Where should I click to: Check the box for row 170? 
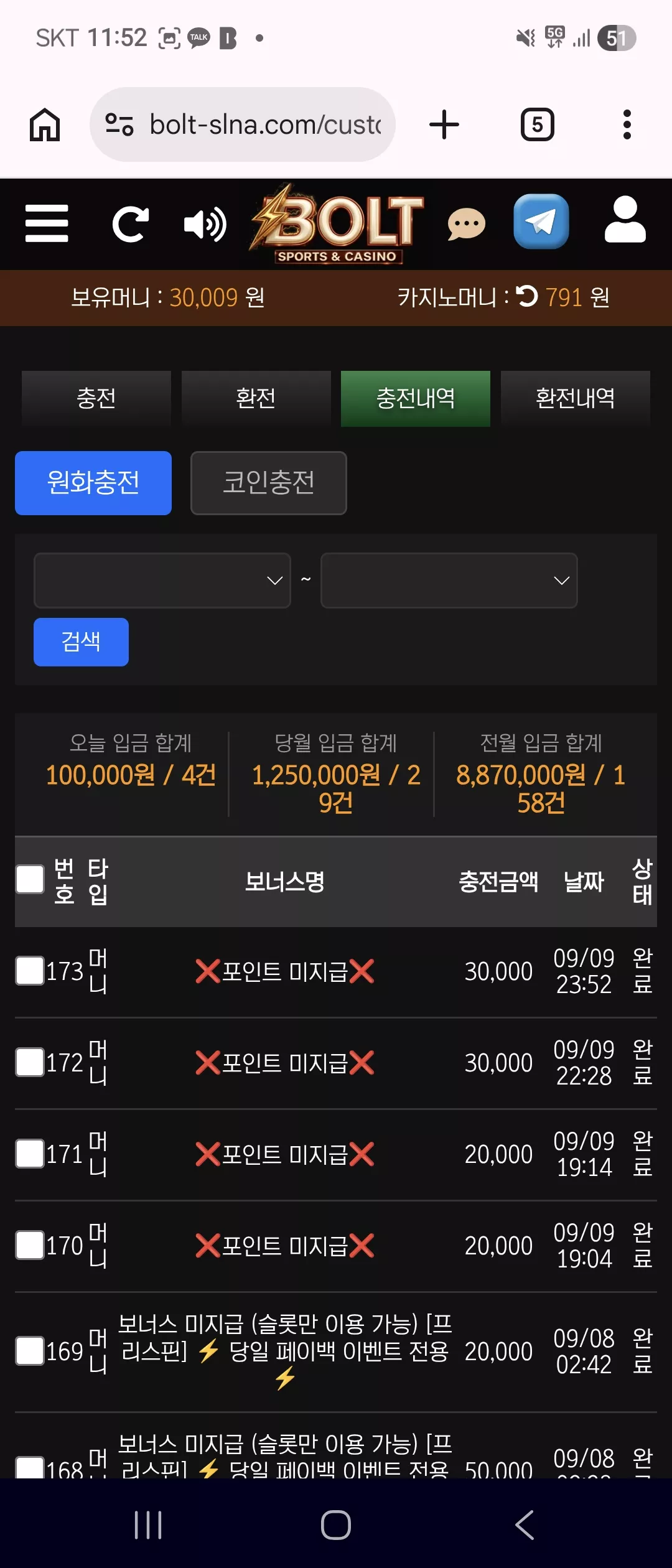pos(30,1245)
